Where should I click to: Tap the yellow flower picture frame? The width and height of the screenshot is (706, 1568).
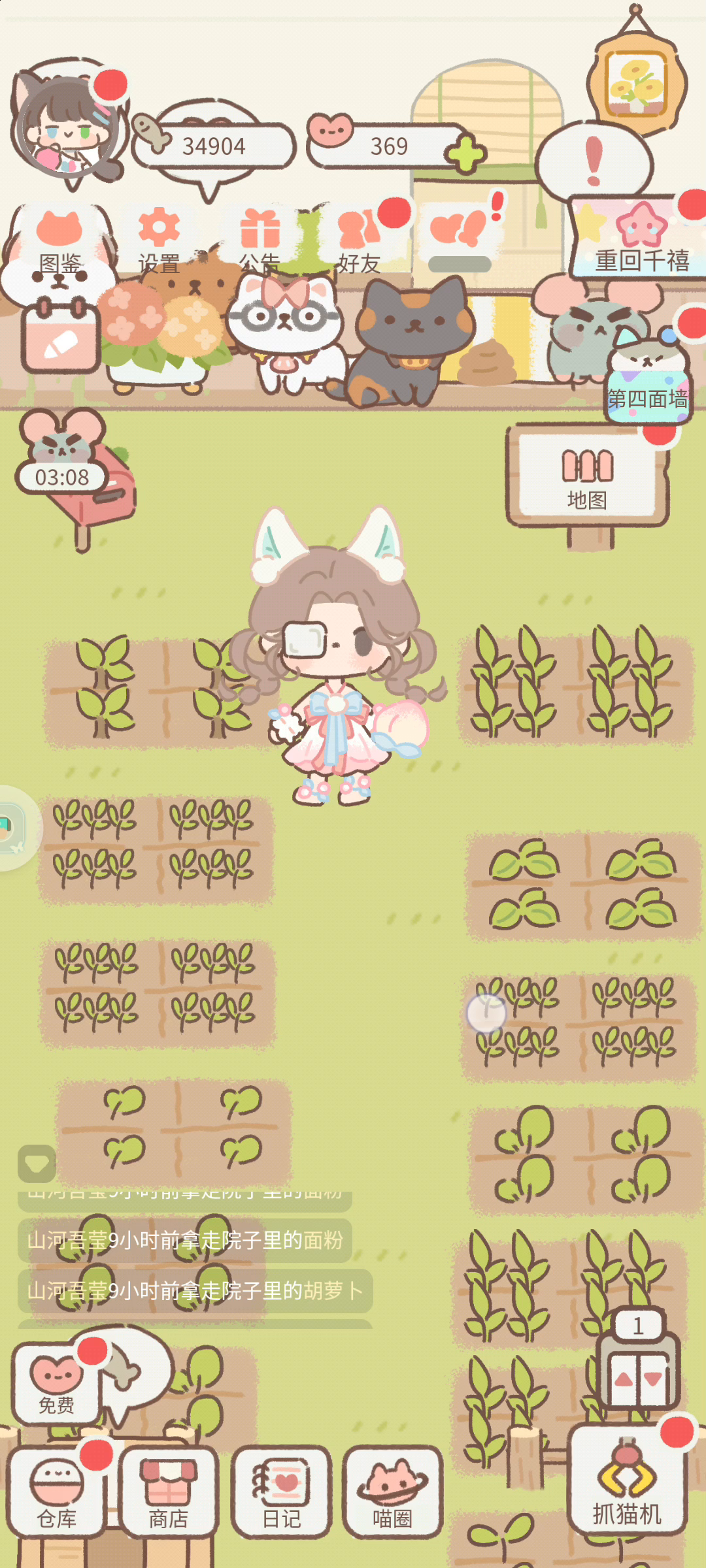click(x=637, y=83)
